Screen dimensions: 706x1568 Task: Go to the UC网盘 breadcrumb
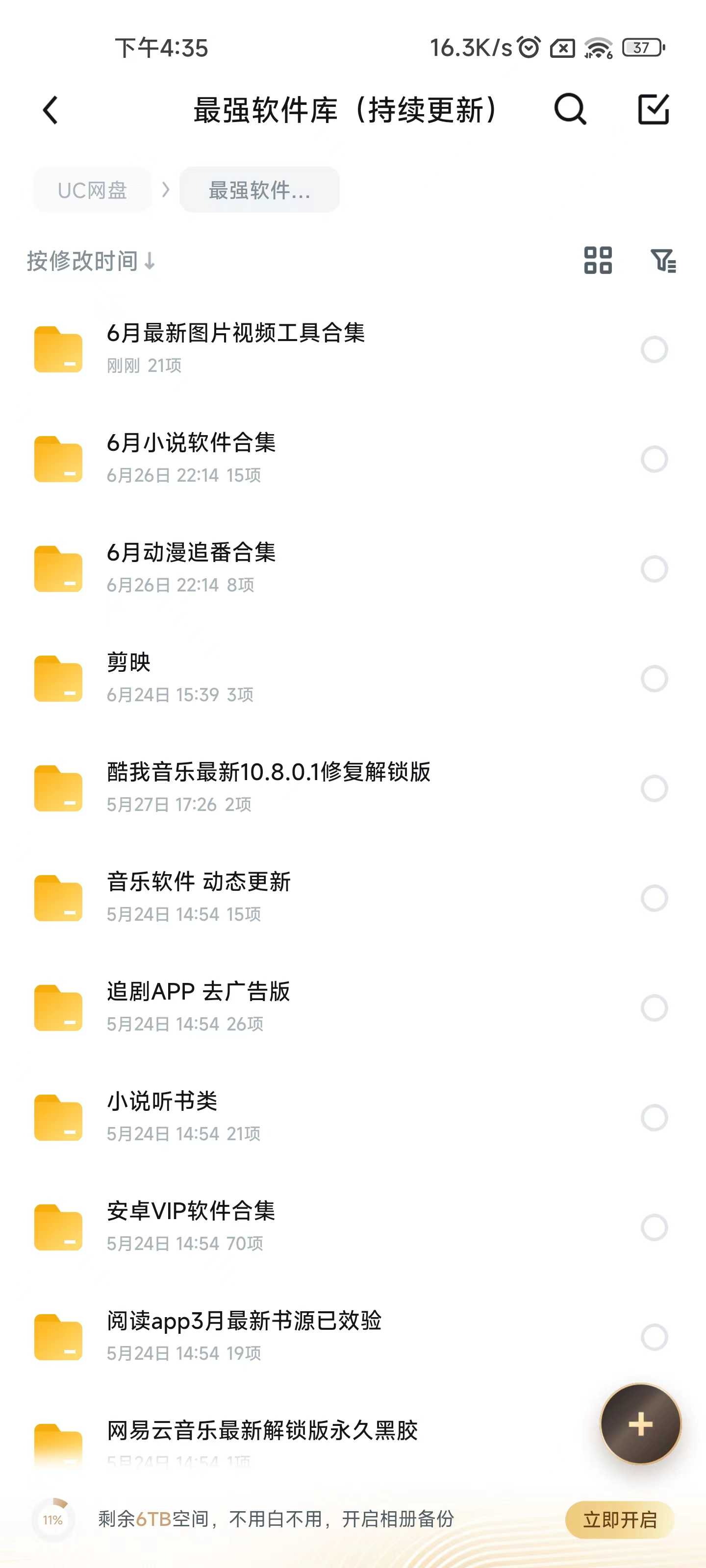point(92,190)
